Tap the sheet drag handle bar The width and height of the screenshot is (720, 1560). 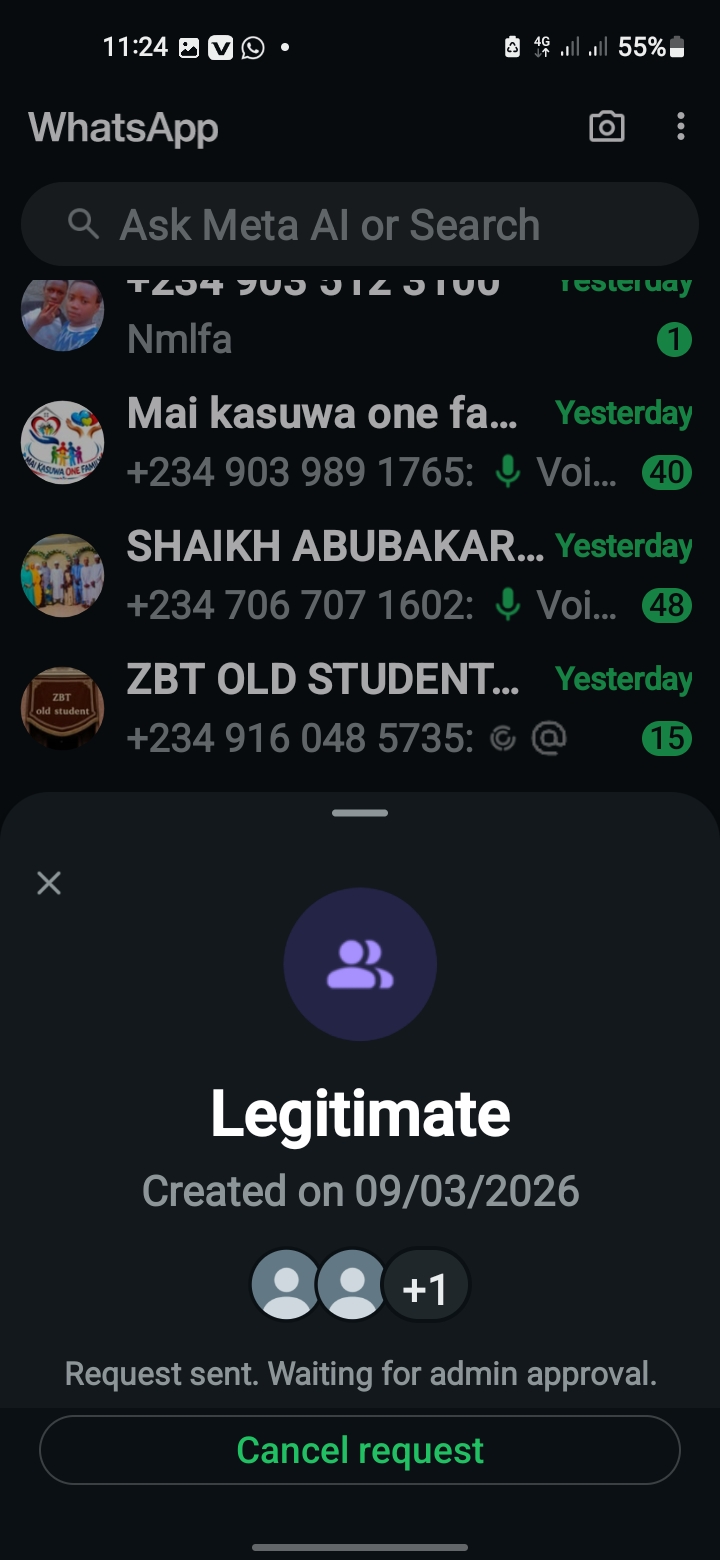pyautogui.click(x=360, y=813)
